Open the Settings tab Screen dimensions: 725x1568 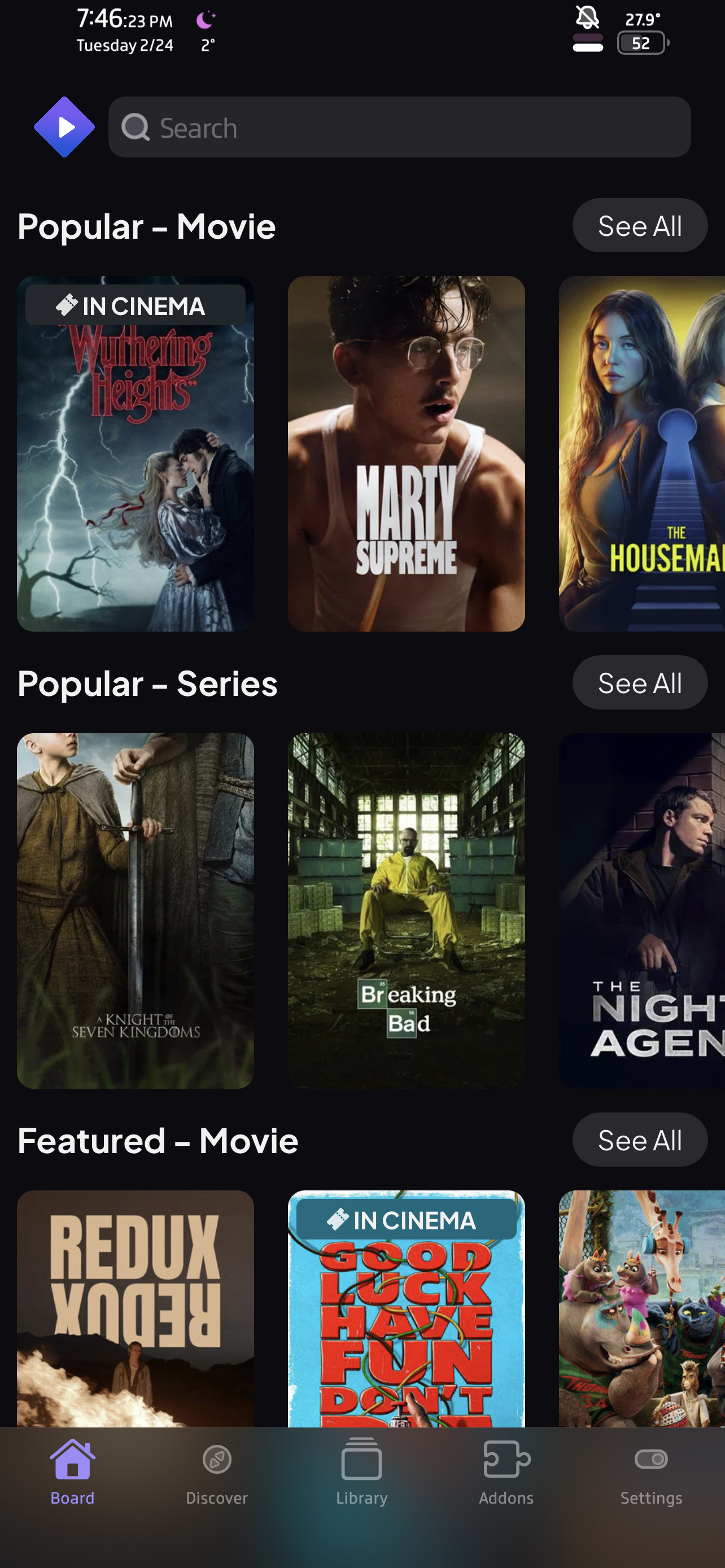coord(650,1471)
